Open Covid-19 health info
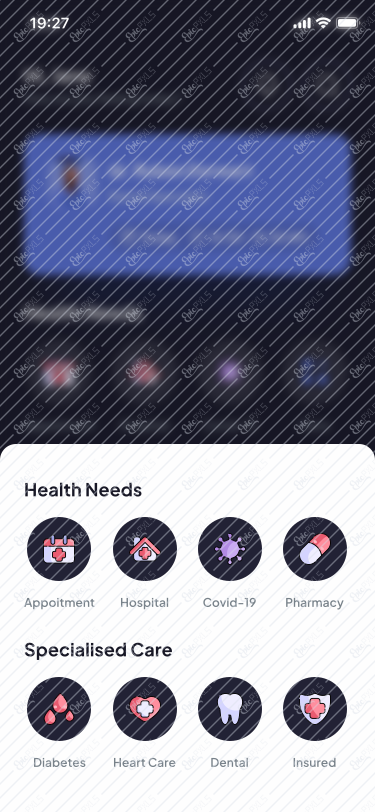 [229, 549]
